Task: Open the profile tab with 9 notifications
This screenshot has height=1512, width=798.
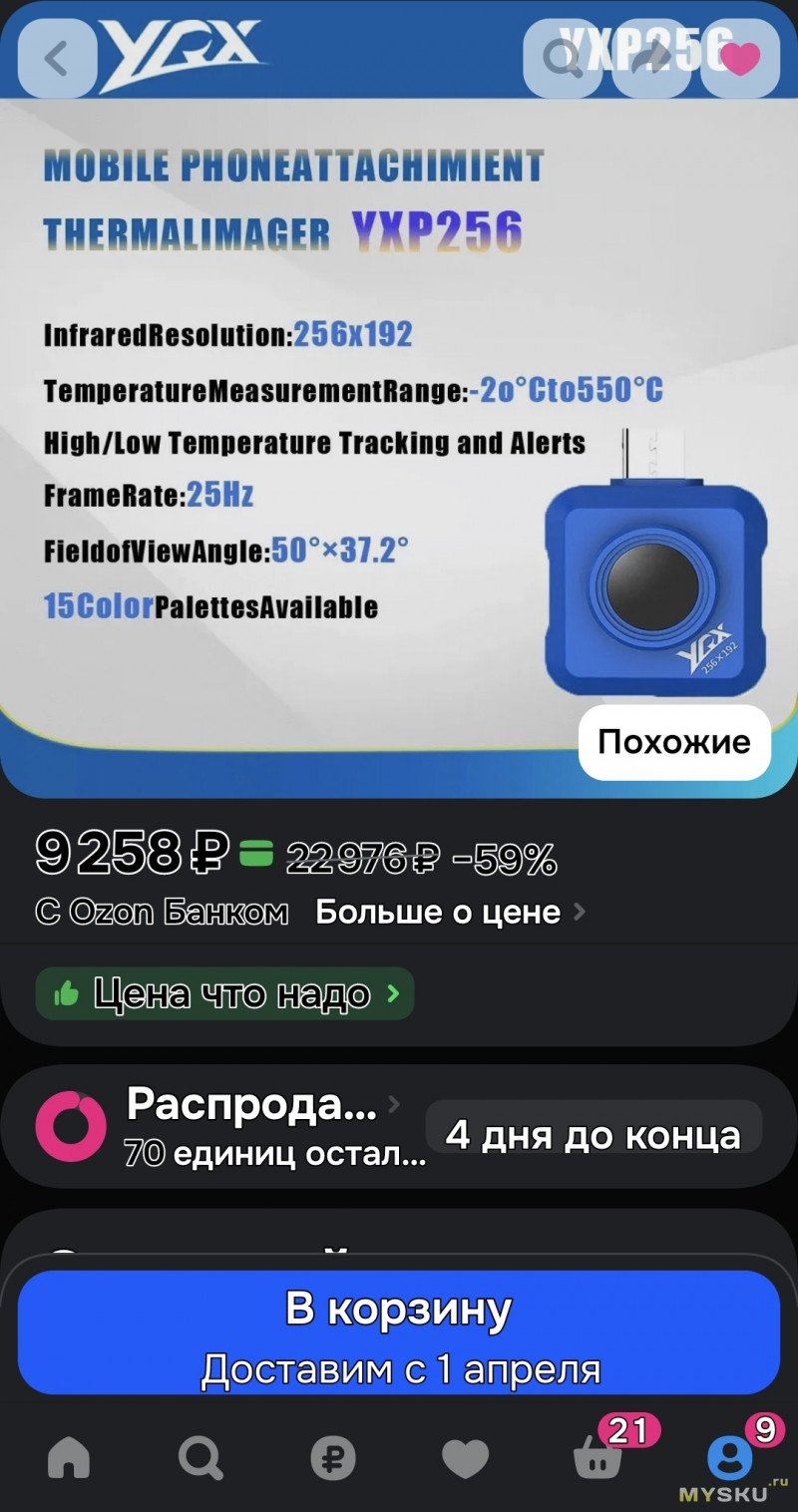Action: [730, 1457]
